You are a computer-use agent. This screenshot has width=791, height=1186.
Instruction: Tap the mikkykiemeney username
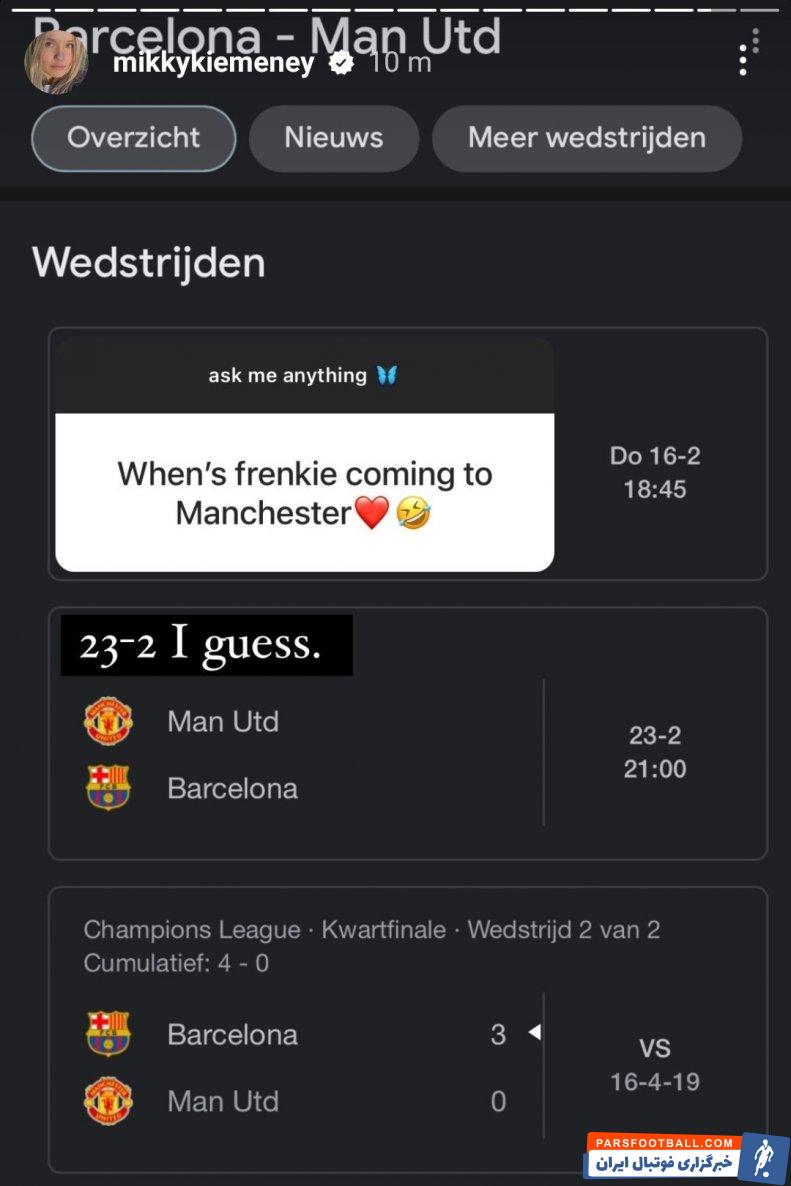(213, 63)
